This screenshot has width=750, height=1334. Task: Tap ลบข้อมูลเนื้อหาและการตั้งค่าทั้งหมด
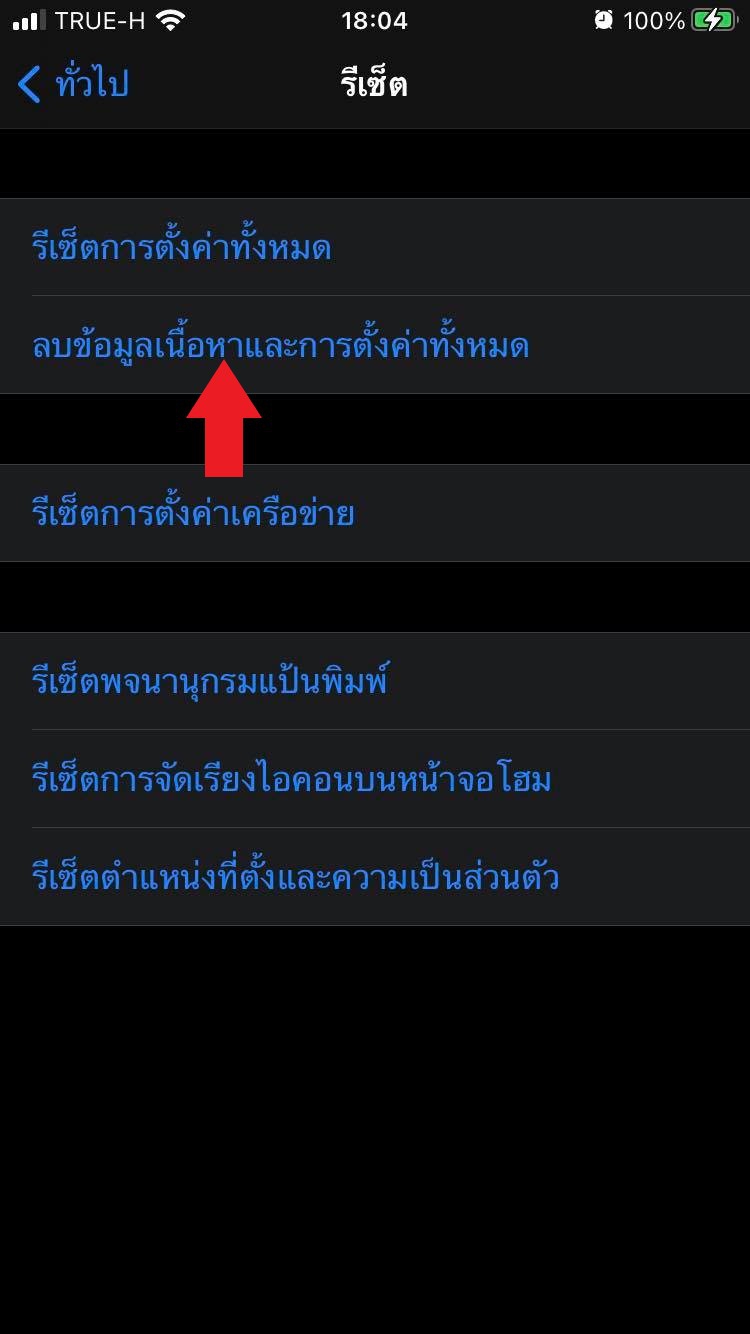click(x=280, y=346)
